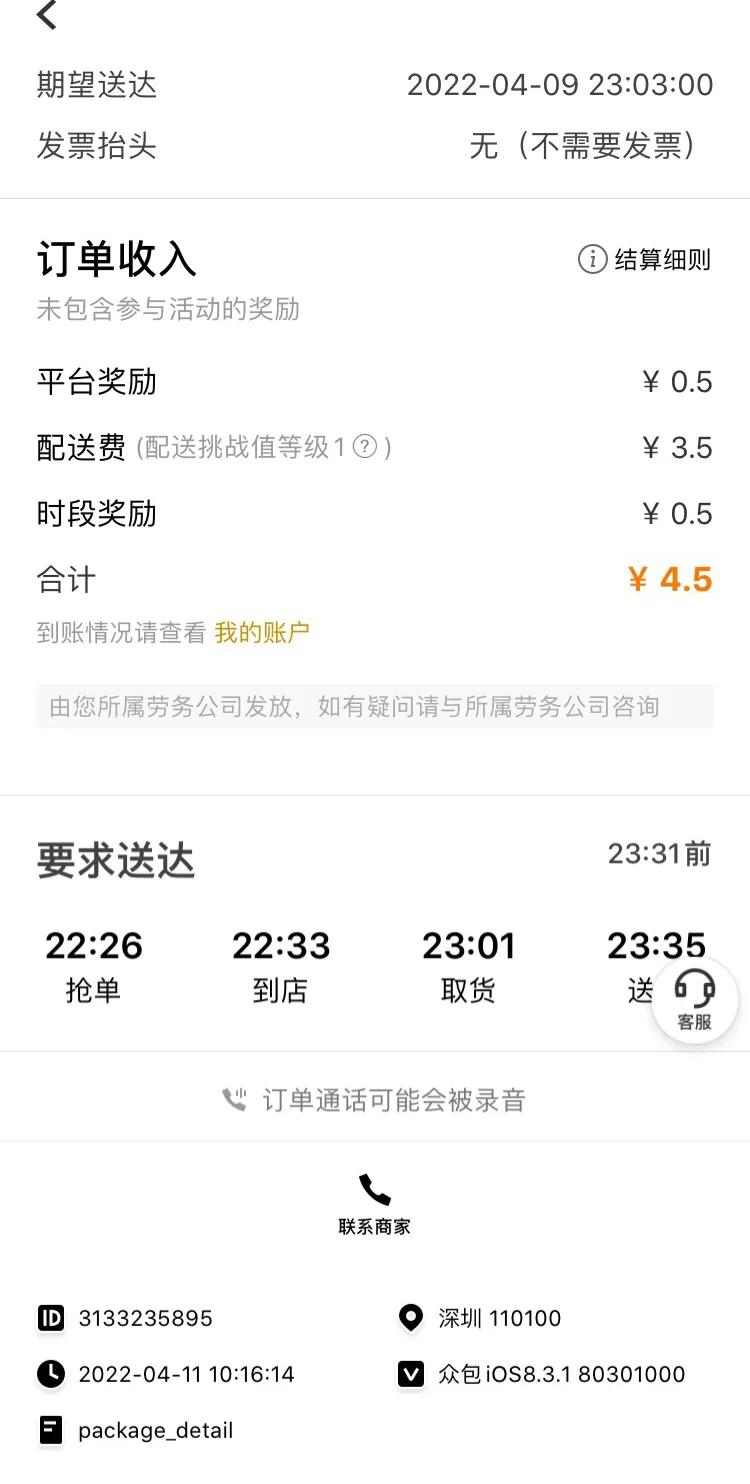Tap the 要求送达 deadline 23:31前
Viewport: 750px width, 1484px height.
(658, 853)
